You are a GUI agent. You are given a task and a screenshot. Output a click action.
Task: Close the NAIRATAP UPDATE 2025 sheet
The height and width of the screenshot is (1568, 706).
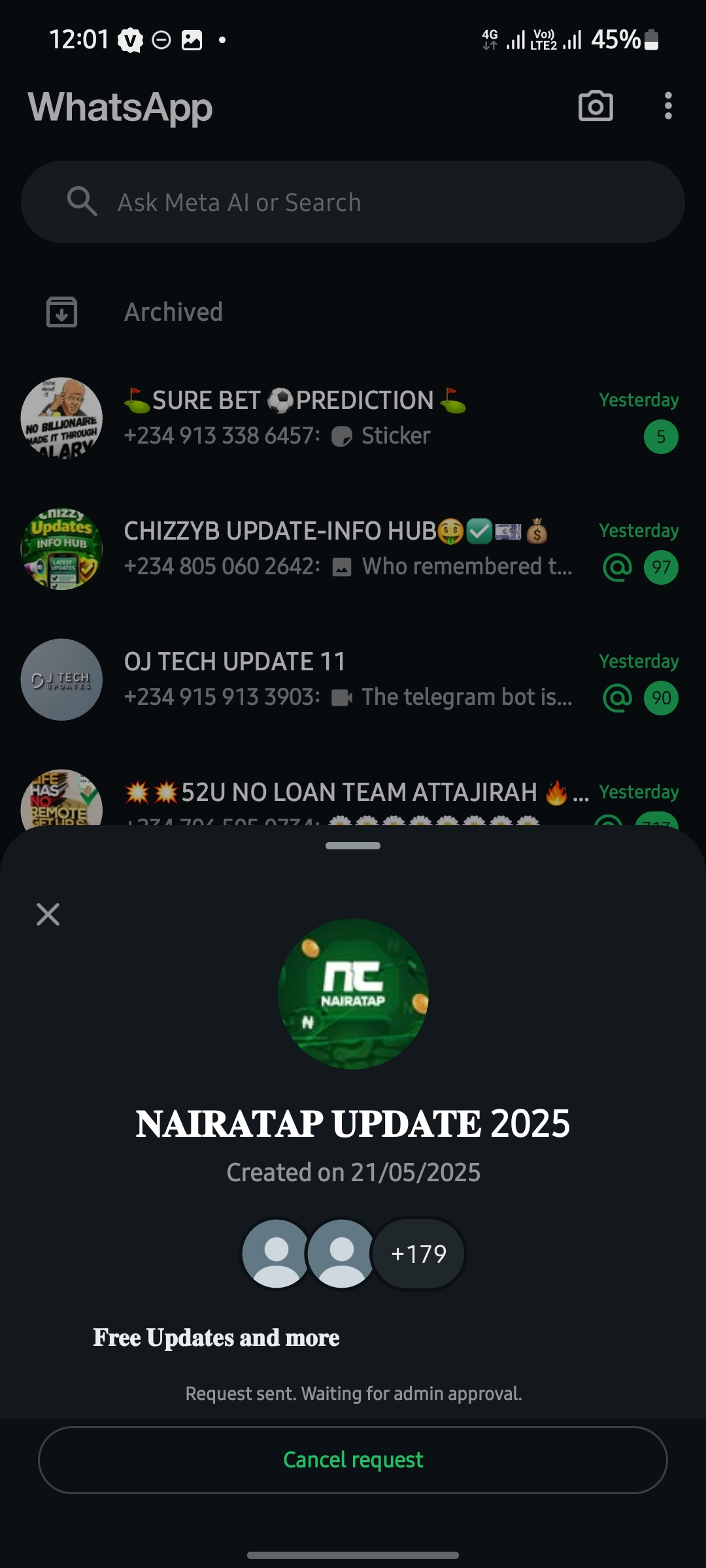pos(48,914)
